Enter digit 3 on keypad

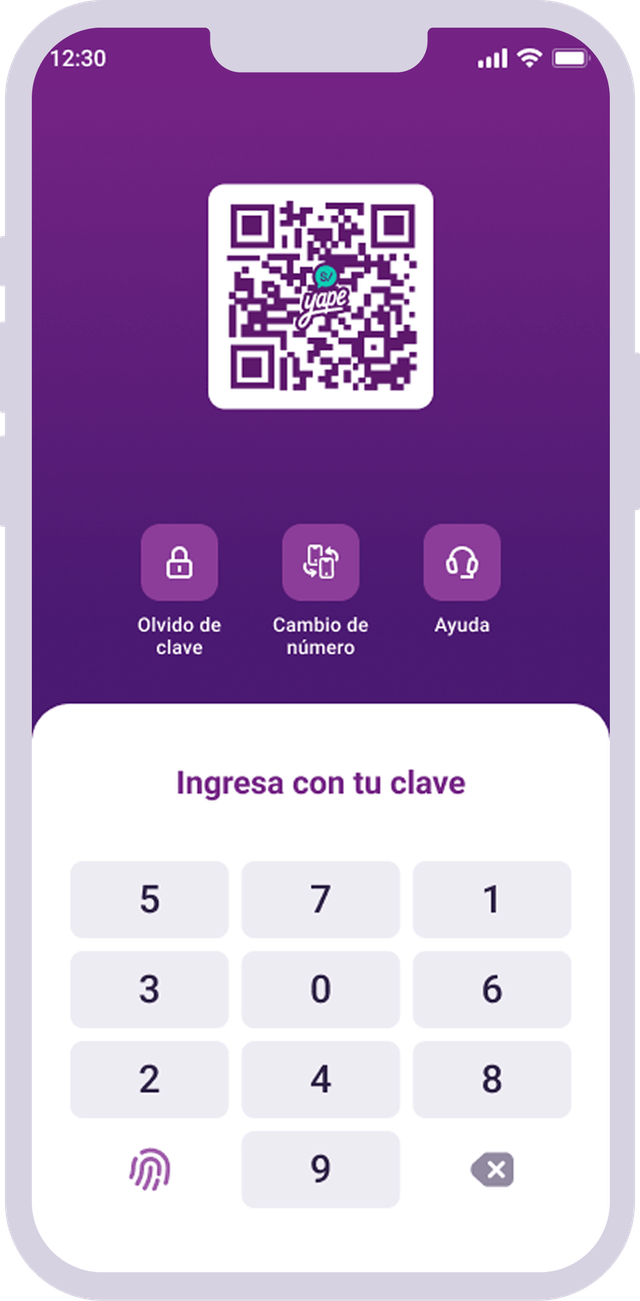[149, 989]
